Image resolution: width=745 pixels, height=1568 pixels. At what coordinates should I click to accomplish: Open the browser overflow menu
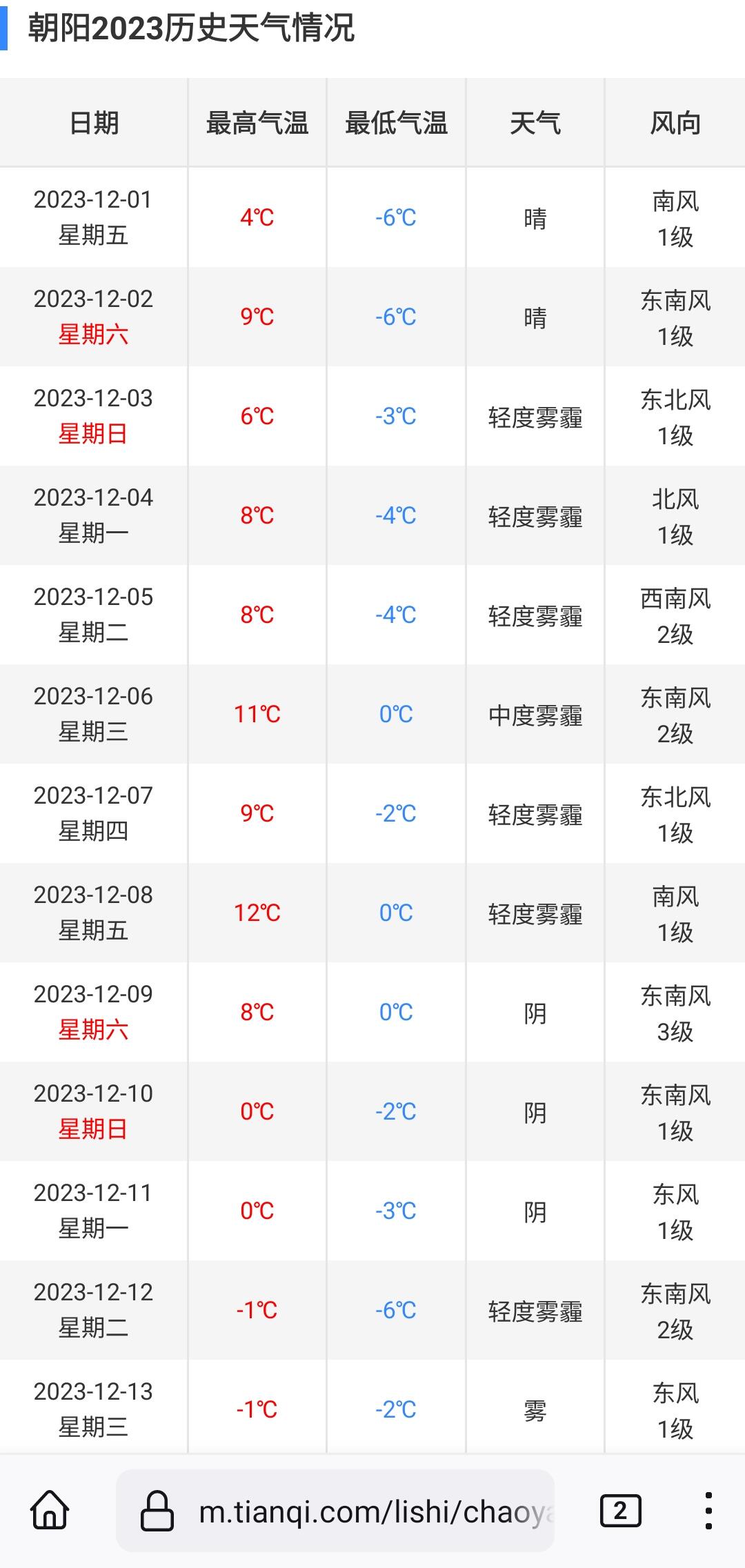coord(708,1511)
